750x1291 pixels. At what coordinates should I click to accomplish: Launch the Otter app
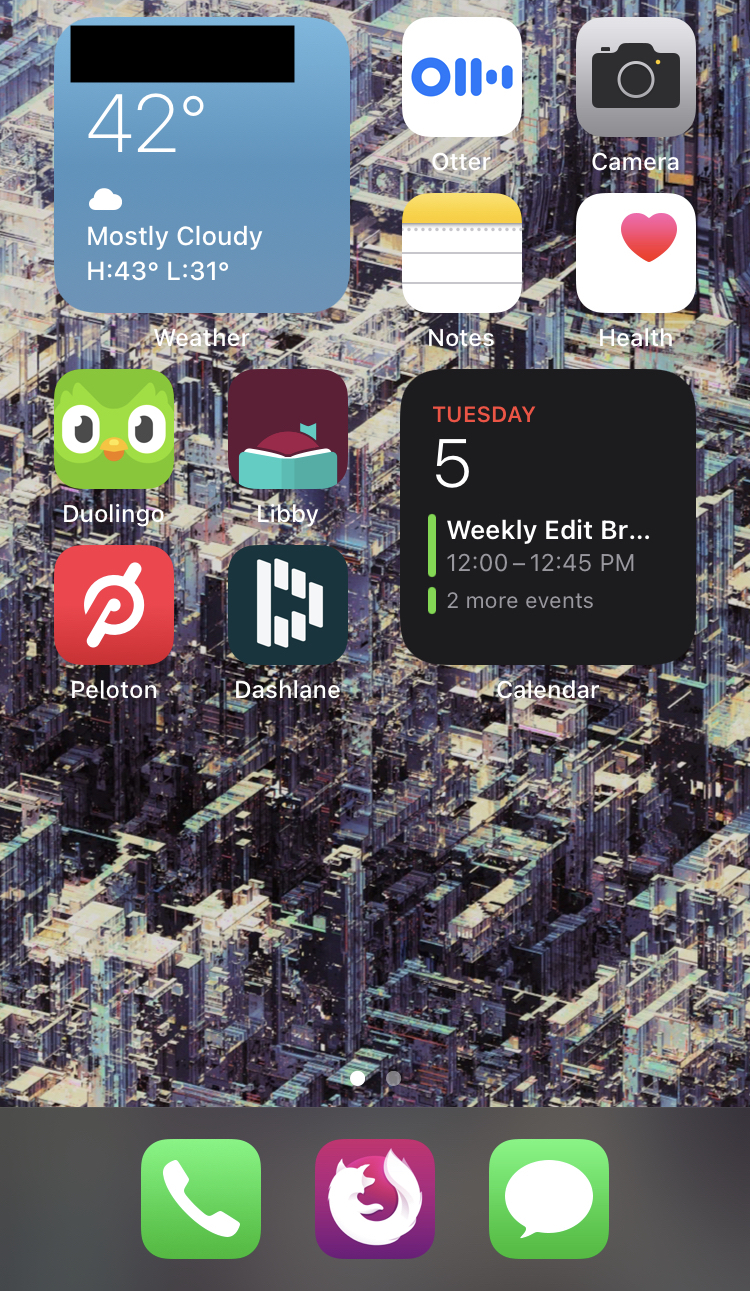461,78
